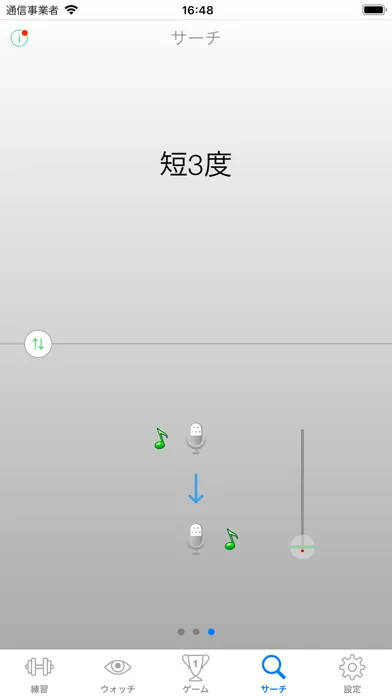The image size is (392, 696).
Task: Switch to the ウォッチ tab
Action: pyautogui.click(x=118, y=673)
